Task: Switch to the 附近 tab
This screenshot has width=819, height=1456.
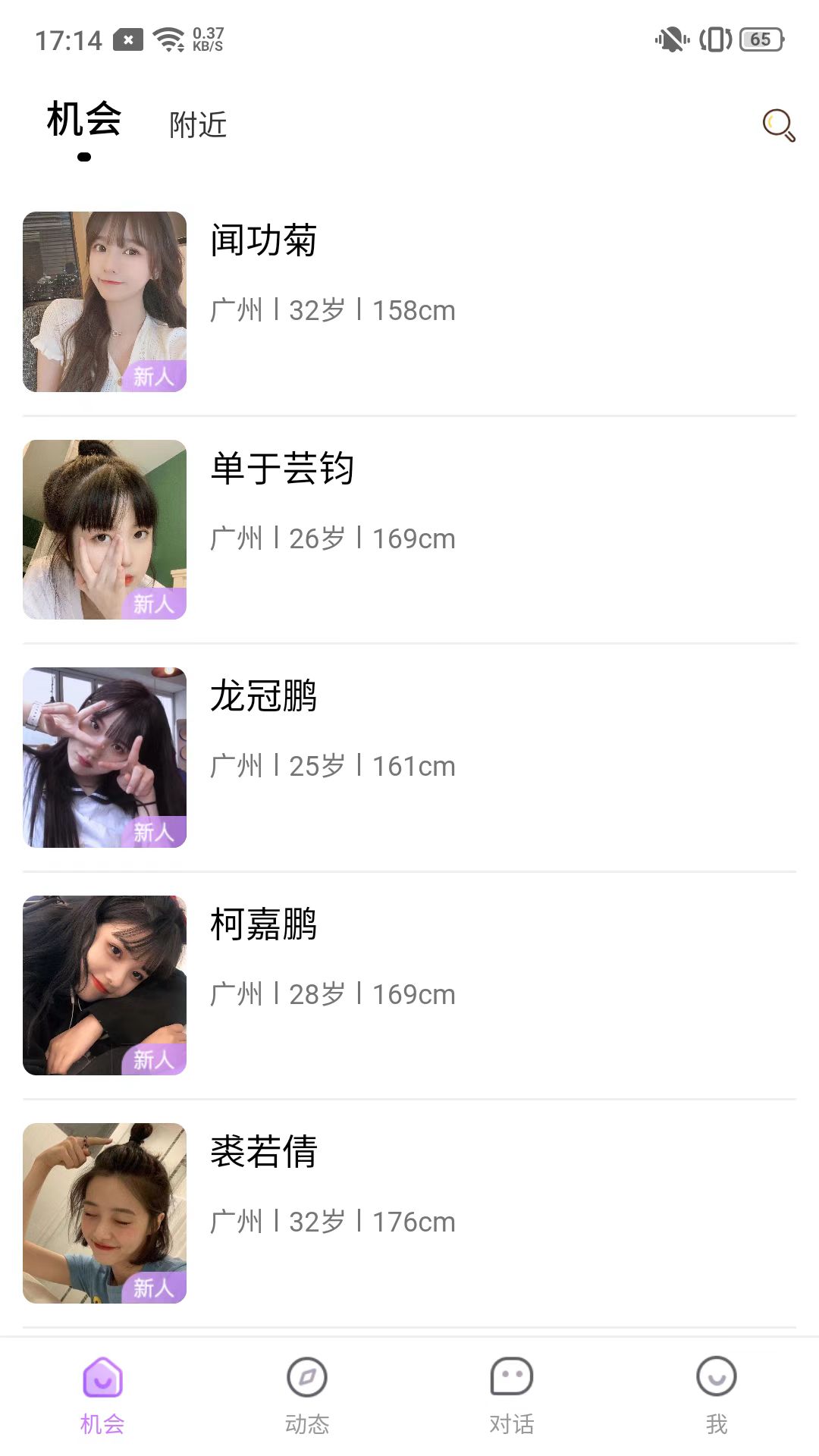Action: (x=198, y=124)
